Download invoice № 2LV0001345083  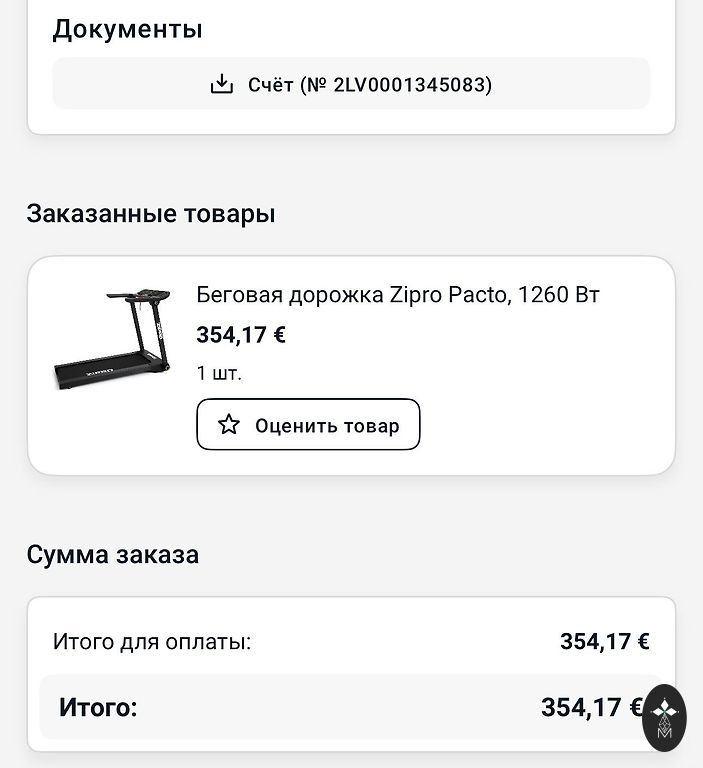click(x=351, y=84)
